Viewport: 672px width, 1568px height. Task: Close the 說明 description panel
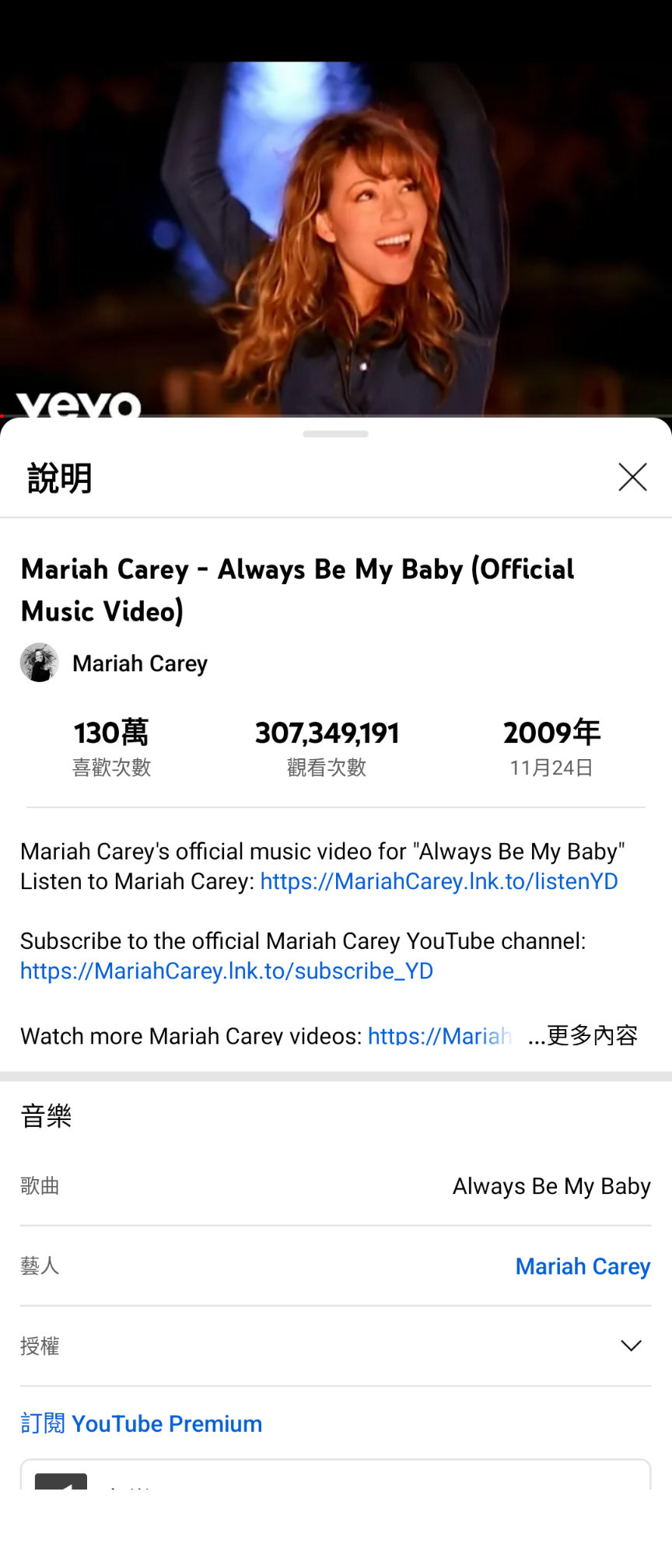click(632, 477)
